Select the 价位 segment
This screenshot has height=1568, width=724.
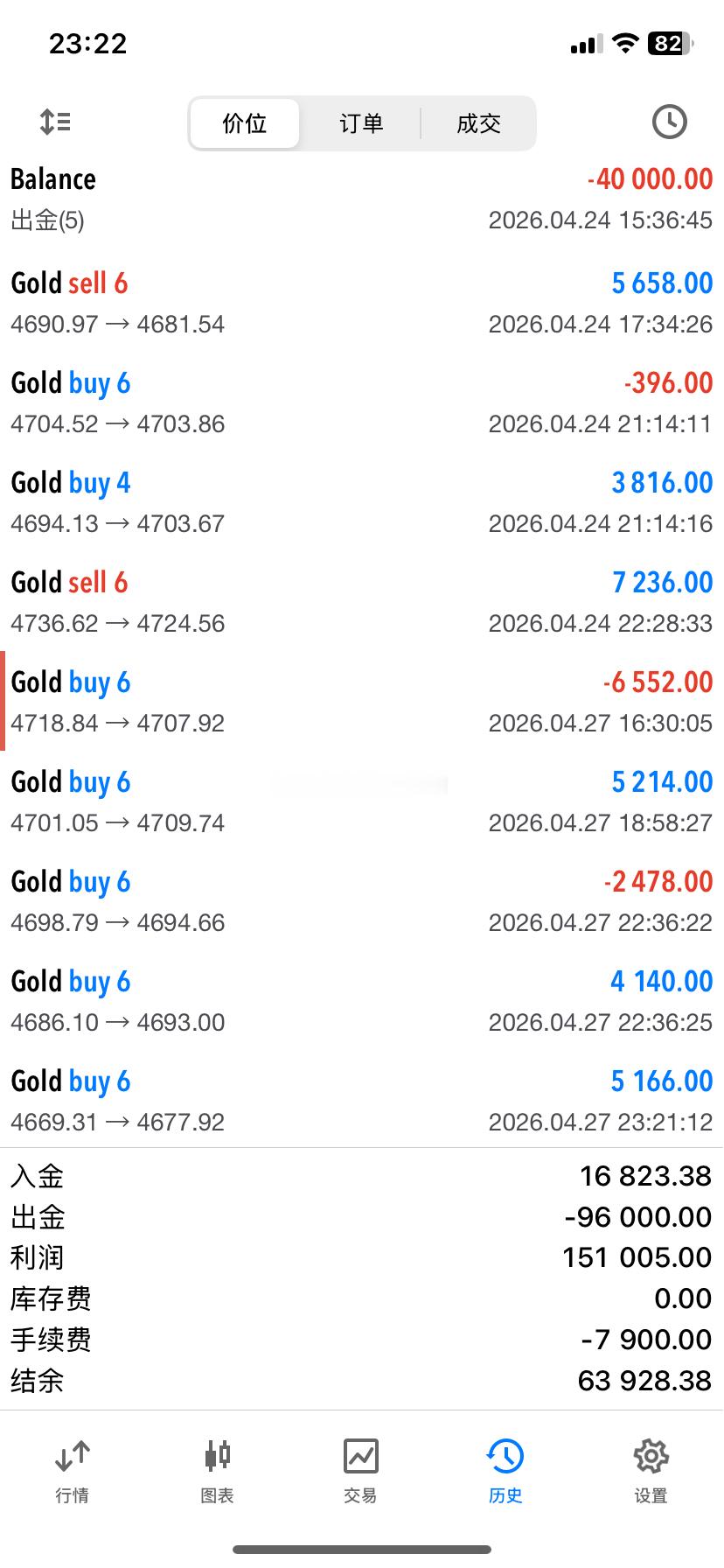245,123
